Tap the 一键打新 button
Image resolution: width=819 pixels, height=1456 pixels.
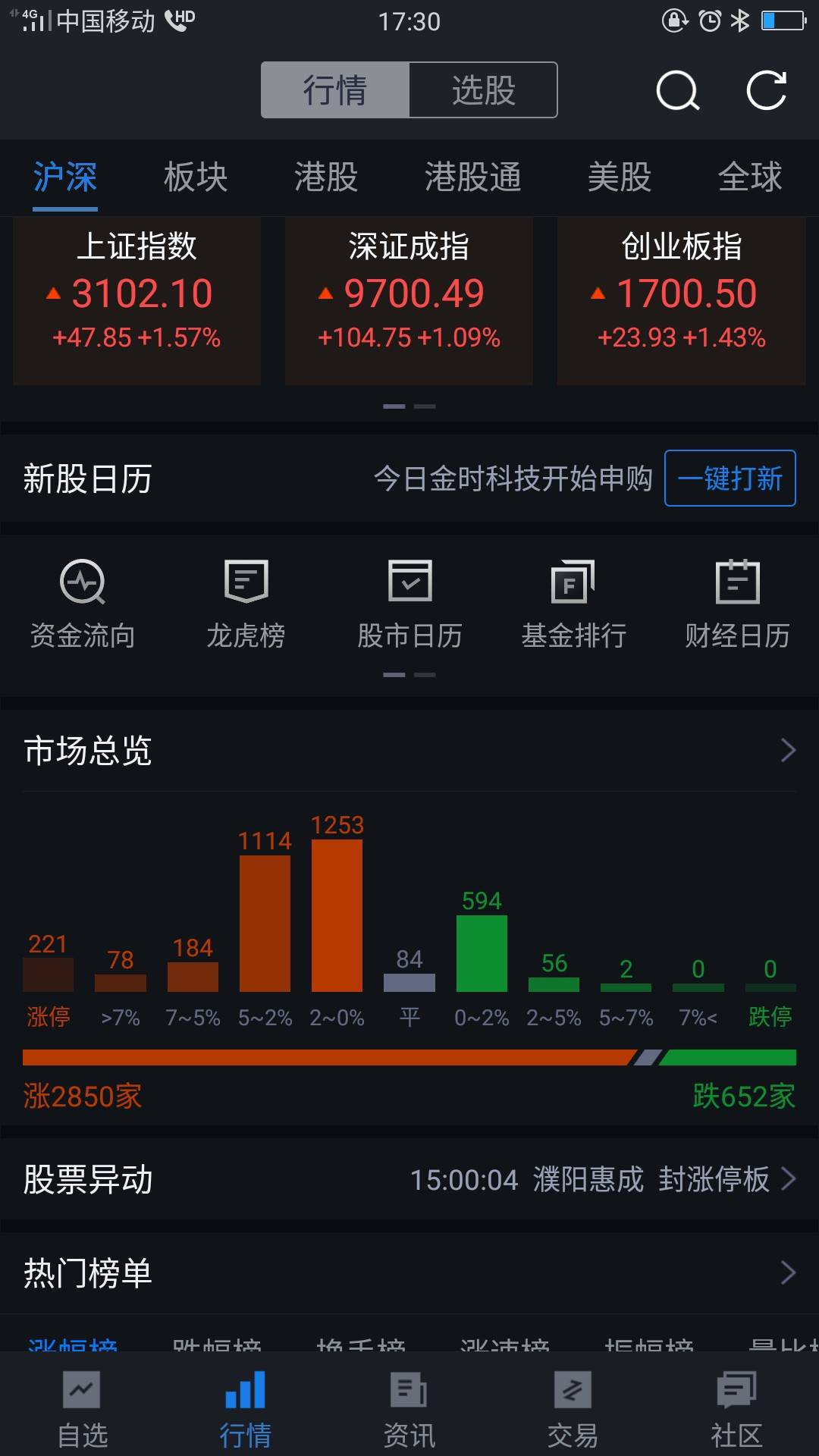click(730, 479)
